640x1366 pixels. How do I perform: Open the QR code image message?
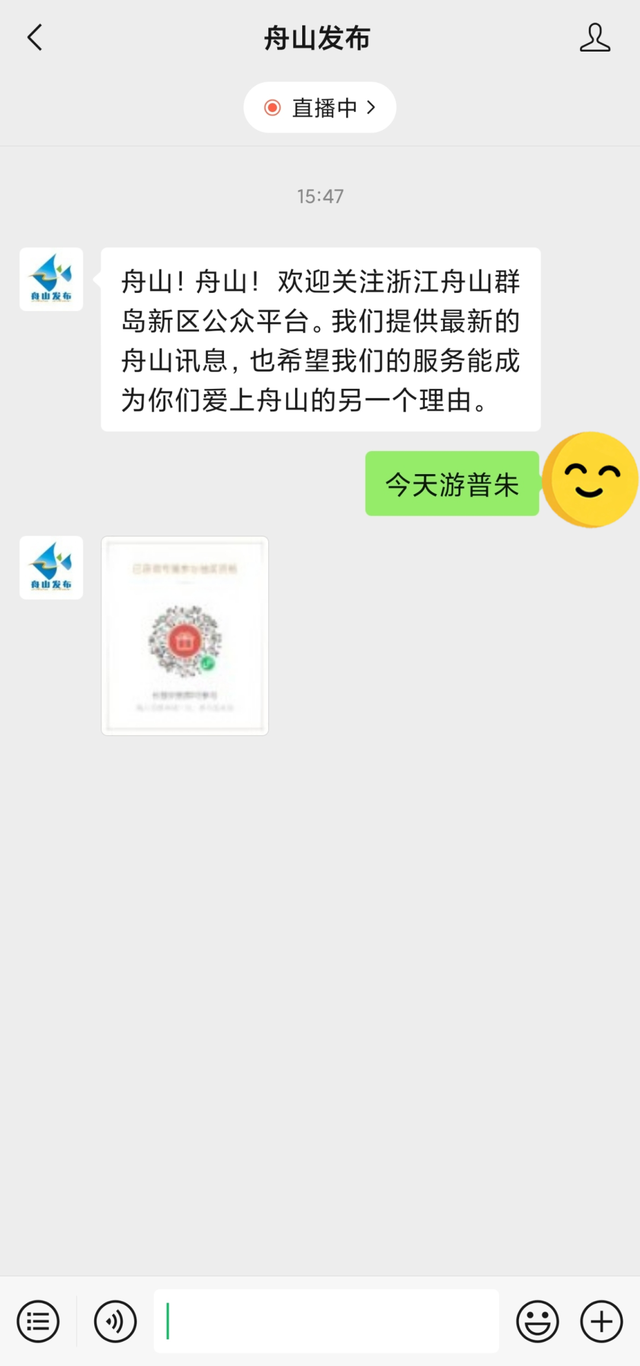pos(185,636)
